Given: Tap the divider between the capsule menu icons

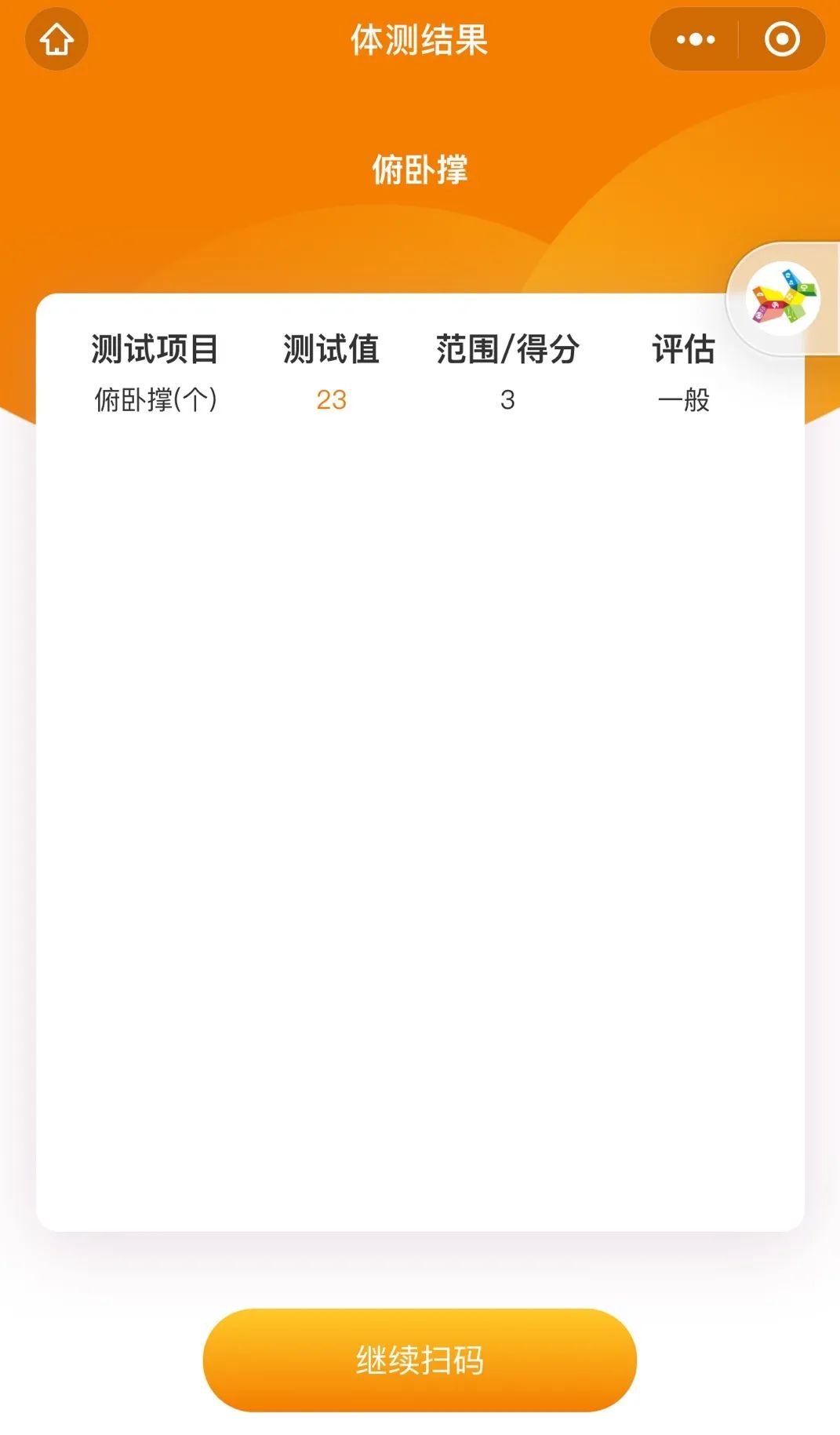Looking at the screenshot, I should (x=739, y=39).
